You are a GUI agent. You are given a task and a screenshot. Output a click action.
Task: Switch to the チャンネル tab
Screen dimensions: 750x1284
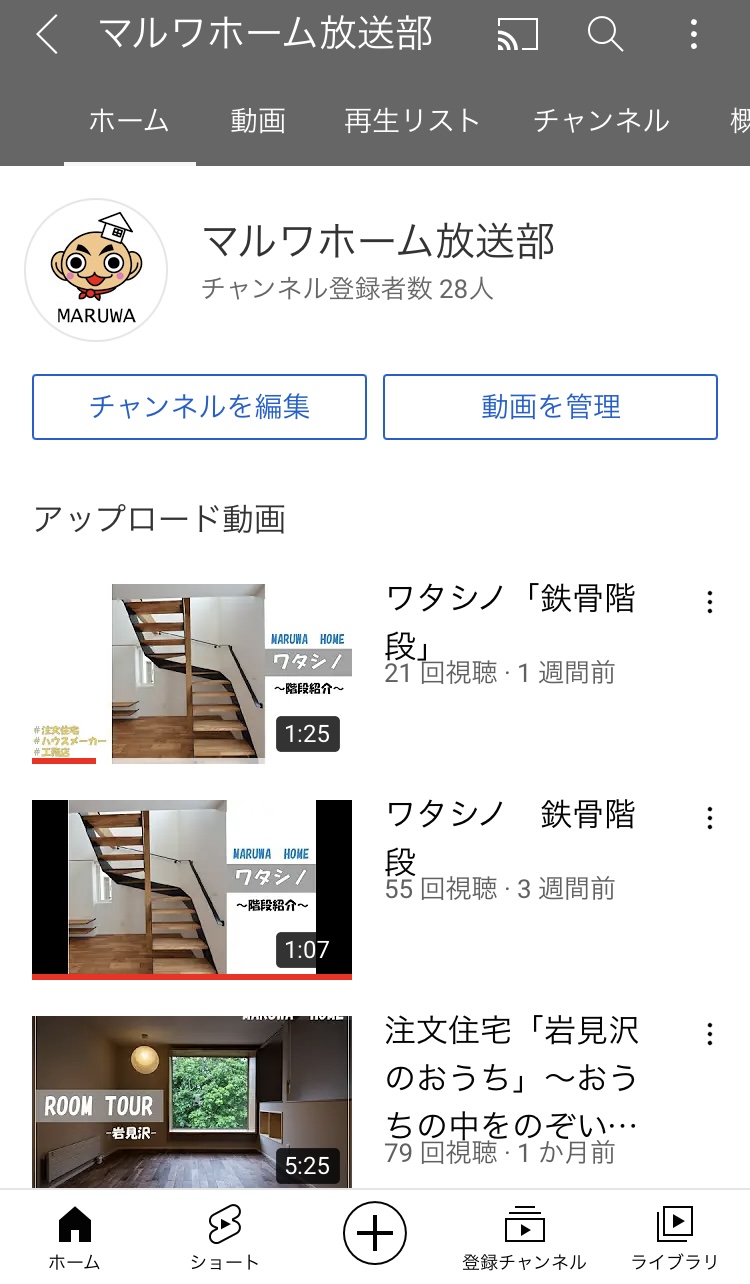601,121
